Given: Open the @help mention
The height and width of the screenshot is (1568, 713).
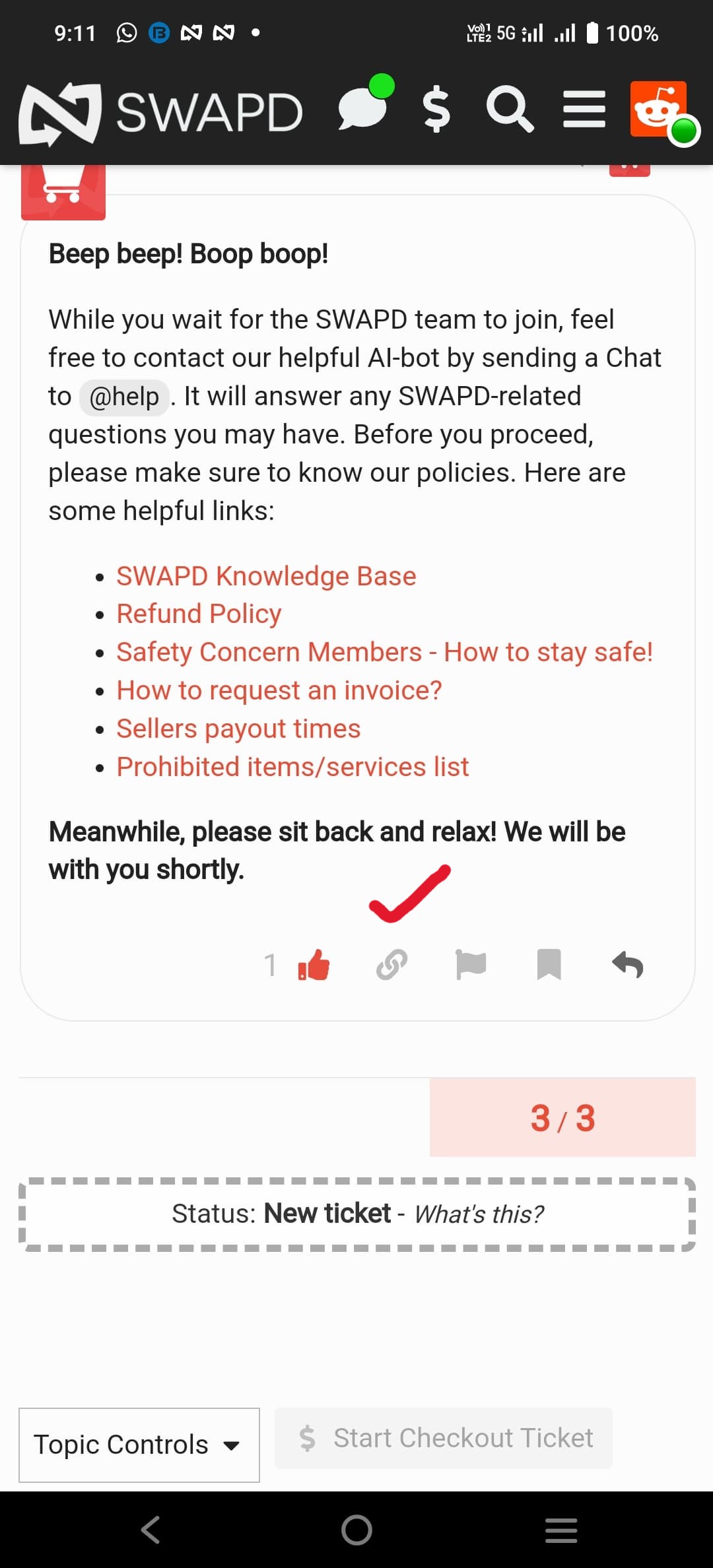Looking at the screenshot, I should click(x=124, y=397).
